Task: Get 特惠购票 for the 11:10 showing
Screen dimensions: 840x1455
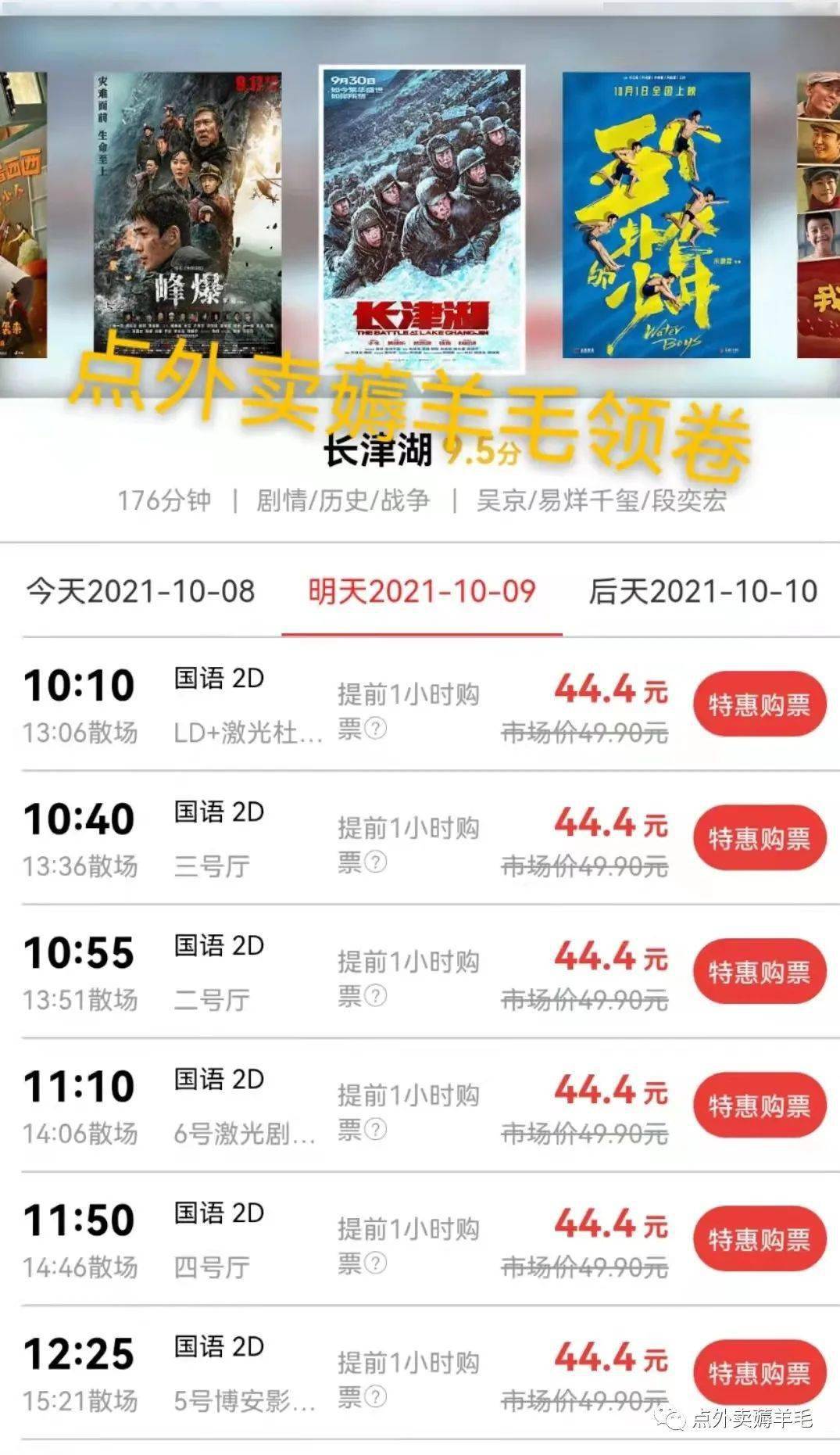Action: (x=759, y=1106)
